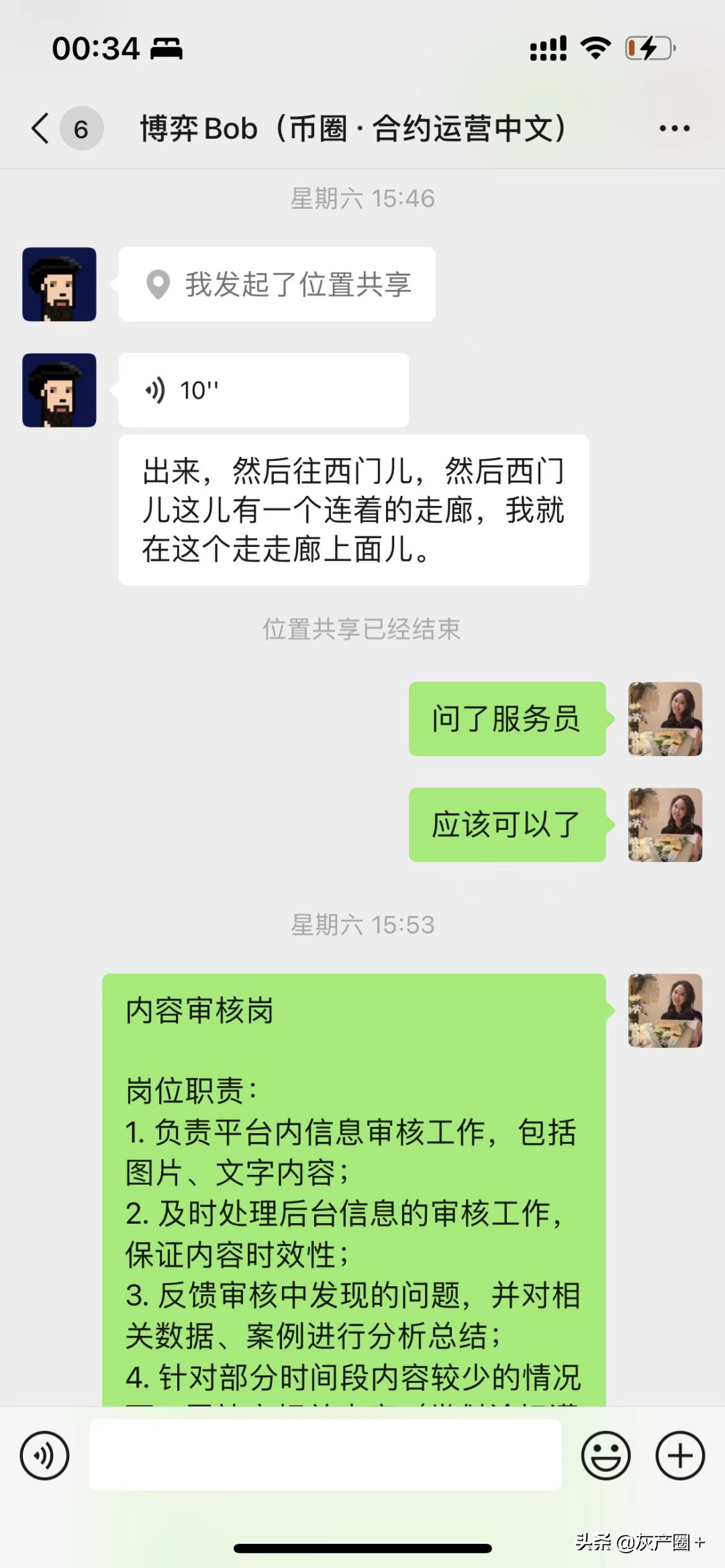Open the emoji picker
The image size is (725, 1568).
(x=606, y=1455)
